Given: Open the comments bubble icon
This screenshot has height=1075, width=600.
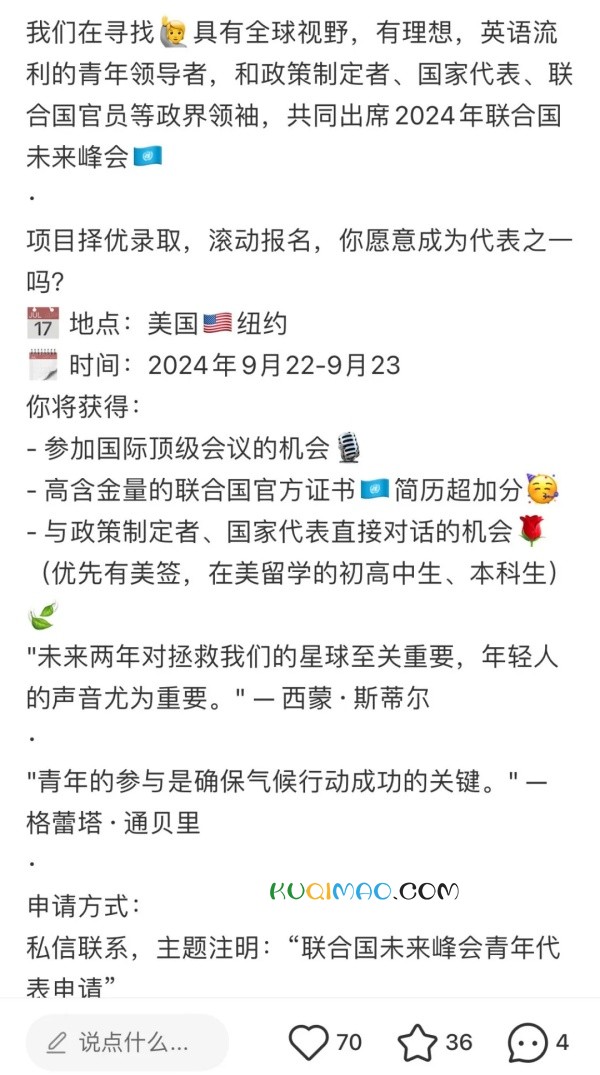Looking at the screenshot, I should [527, 1042].
